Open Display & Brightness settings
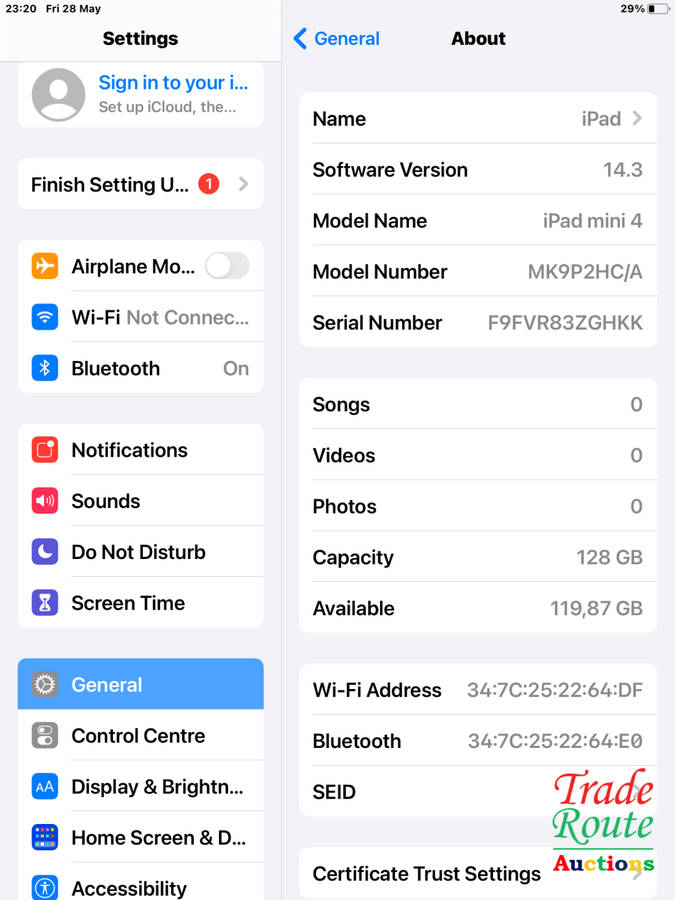This screenshot has width=675, height=900. [x=140, y=787]
